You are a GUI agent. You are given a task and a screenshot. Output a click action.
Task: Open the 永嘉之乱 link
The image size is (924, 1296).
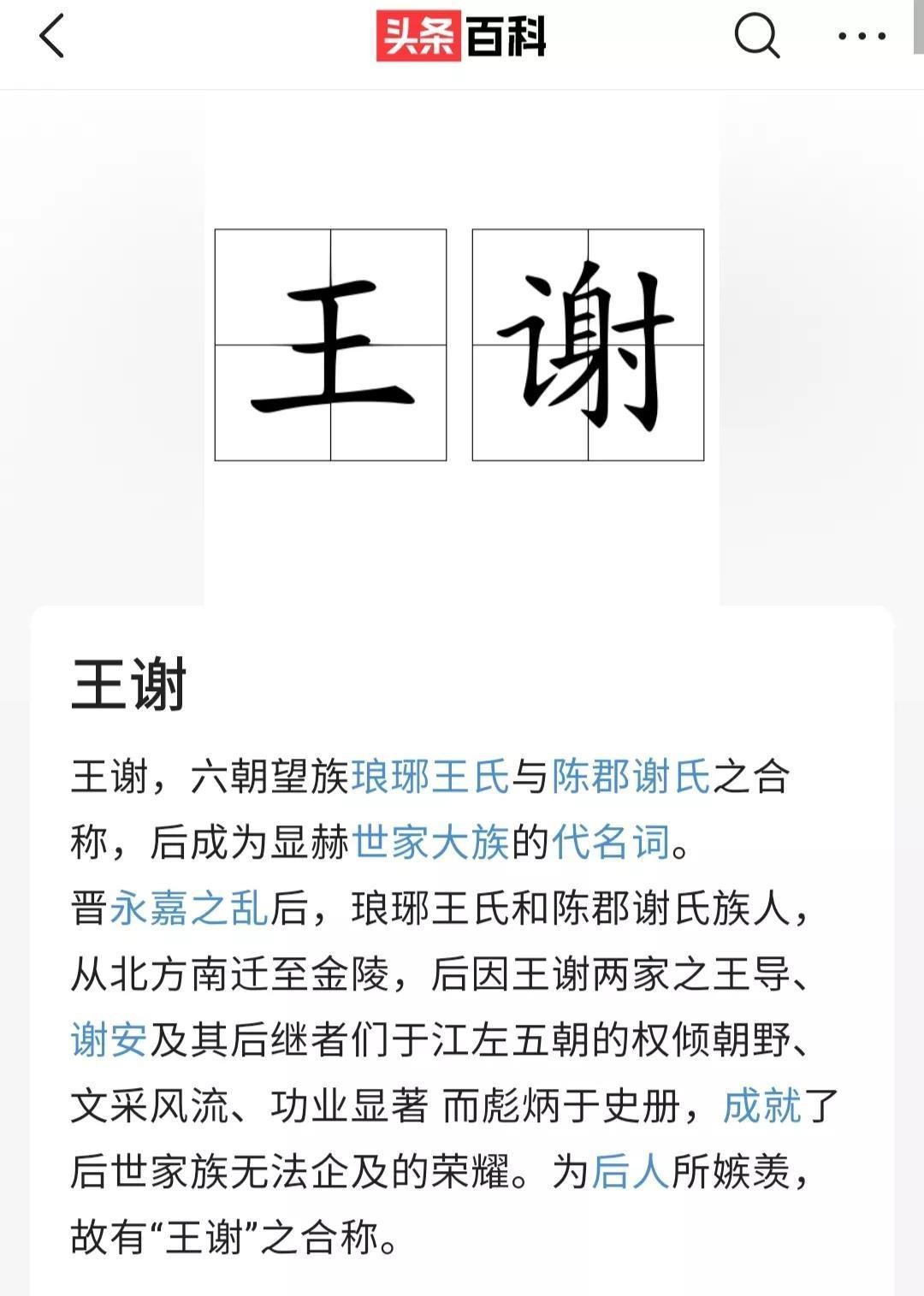[x=189, y=908]
